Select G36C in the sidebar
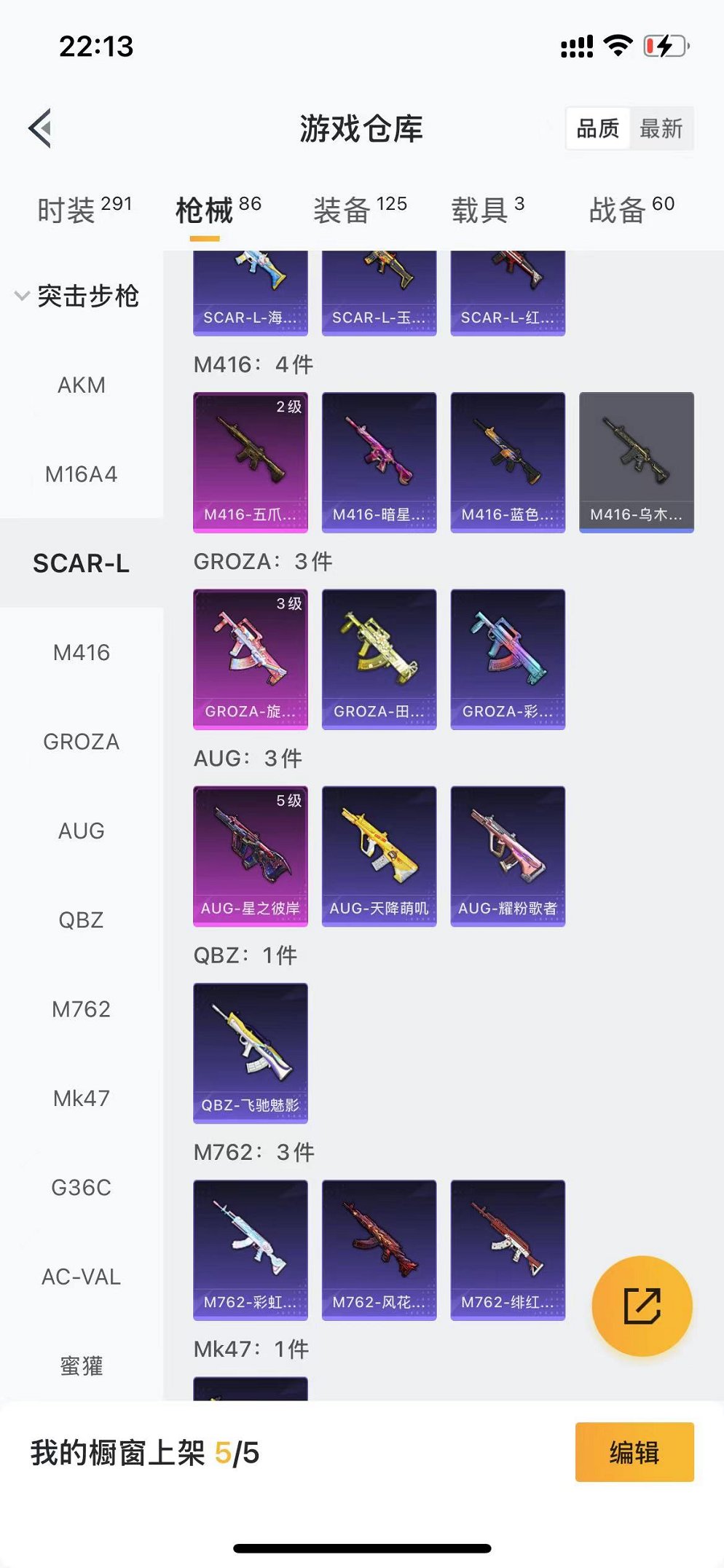The image size is (724, 1568). pyautogui.click(x=82, y=1188)
